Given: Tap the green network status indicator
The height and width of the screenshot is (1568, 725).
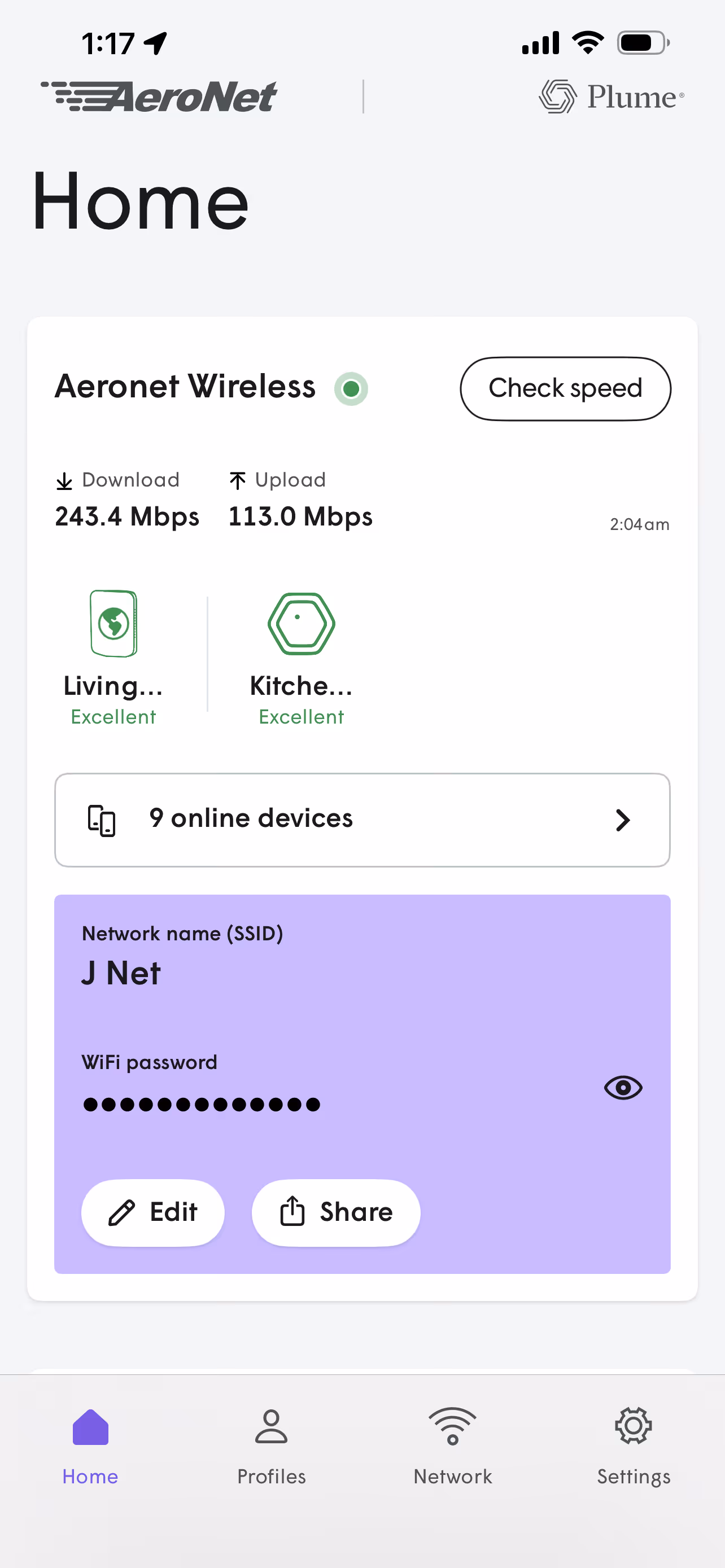Looking at the screenshot, I should [351, 388].
